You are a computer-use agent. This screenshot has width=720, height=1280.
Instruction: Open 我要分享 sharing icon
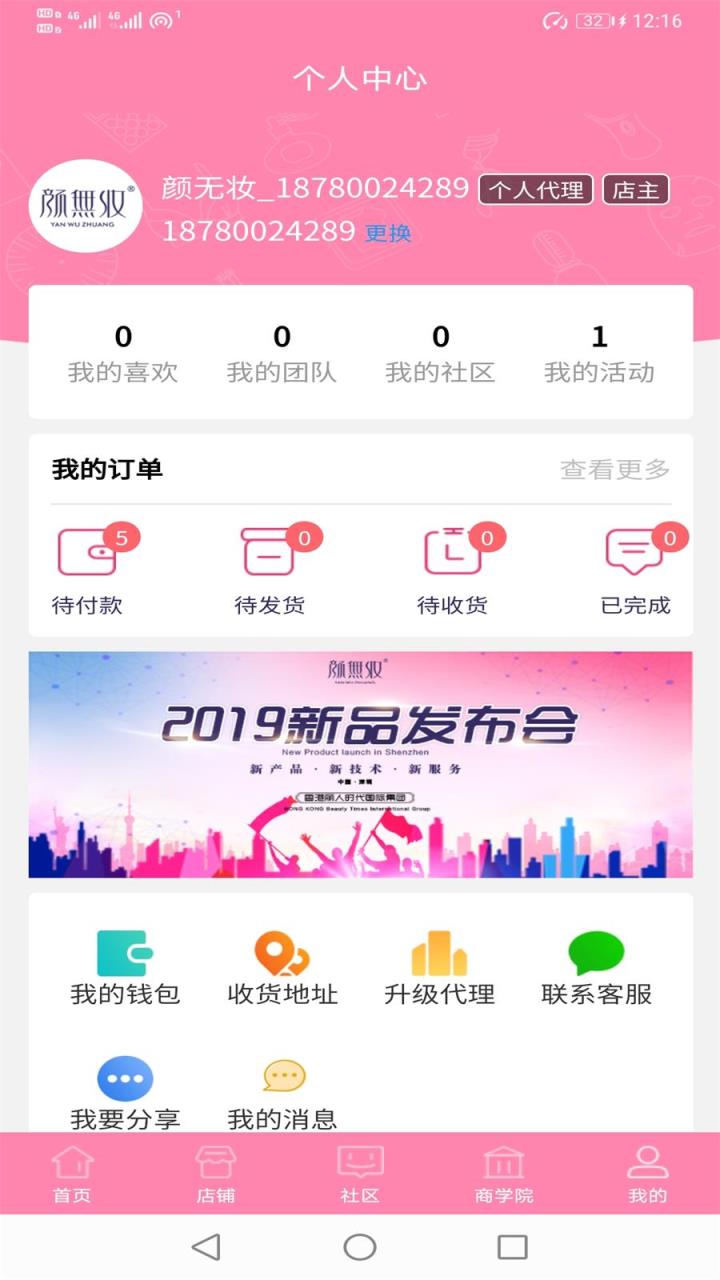point(123,1078)
